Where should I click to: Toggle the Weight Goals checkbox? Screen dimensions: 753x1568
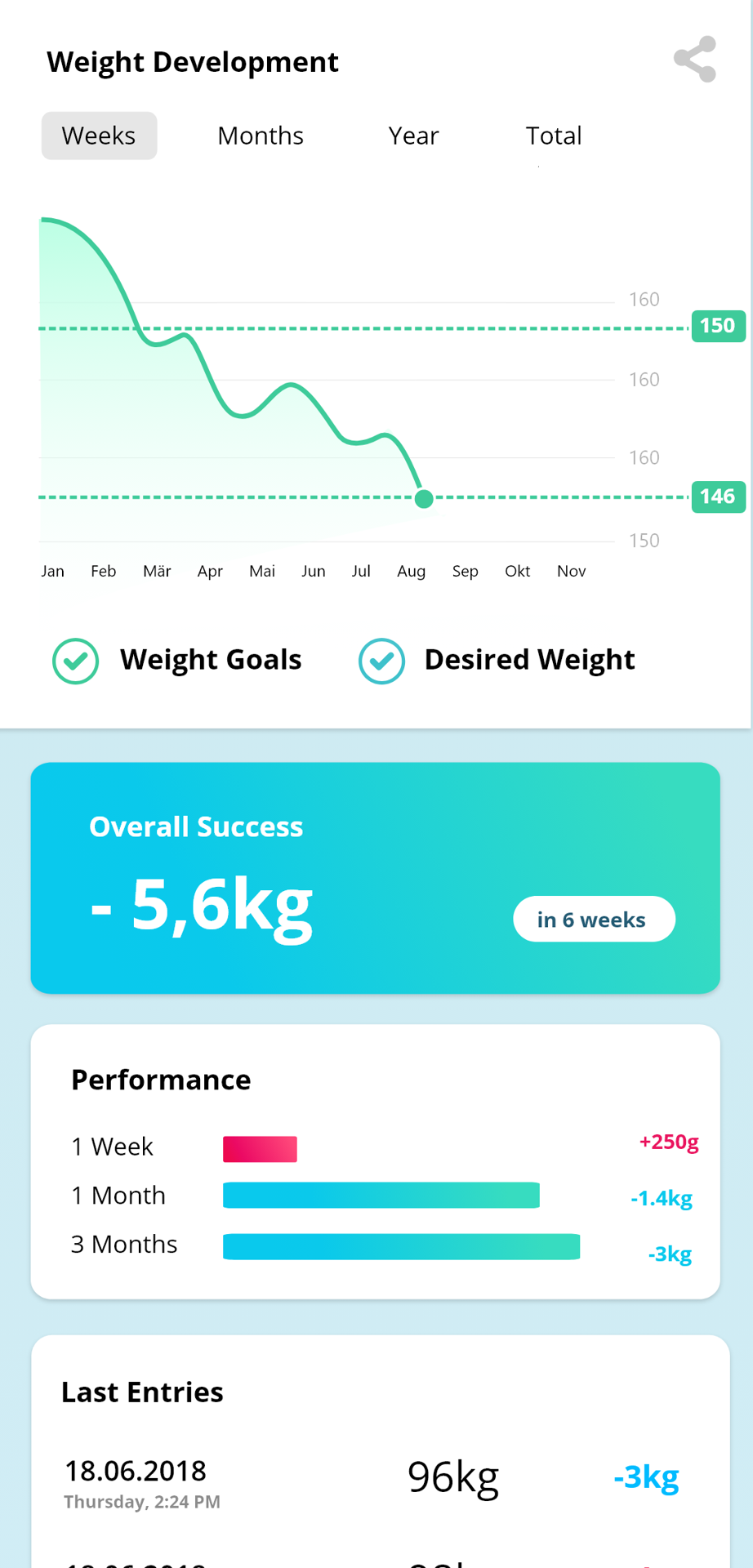pyautogui.click(x=76, y=661)
